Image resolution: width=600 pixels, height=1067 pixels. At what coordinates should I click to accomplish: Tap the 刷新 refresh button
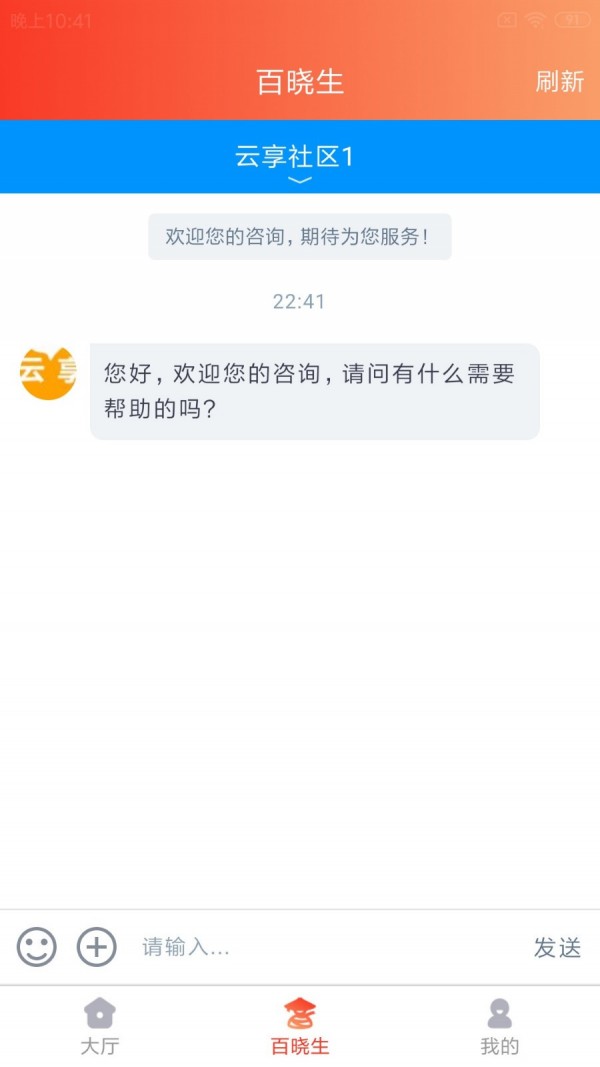tap(559, 82)
